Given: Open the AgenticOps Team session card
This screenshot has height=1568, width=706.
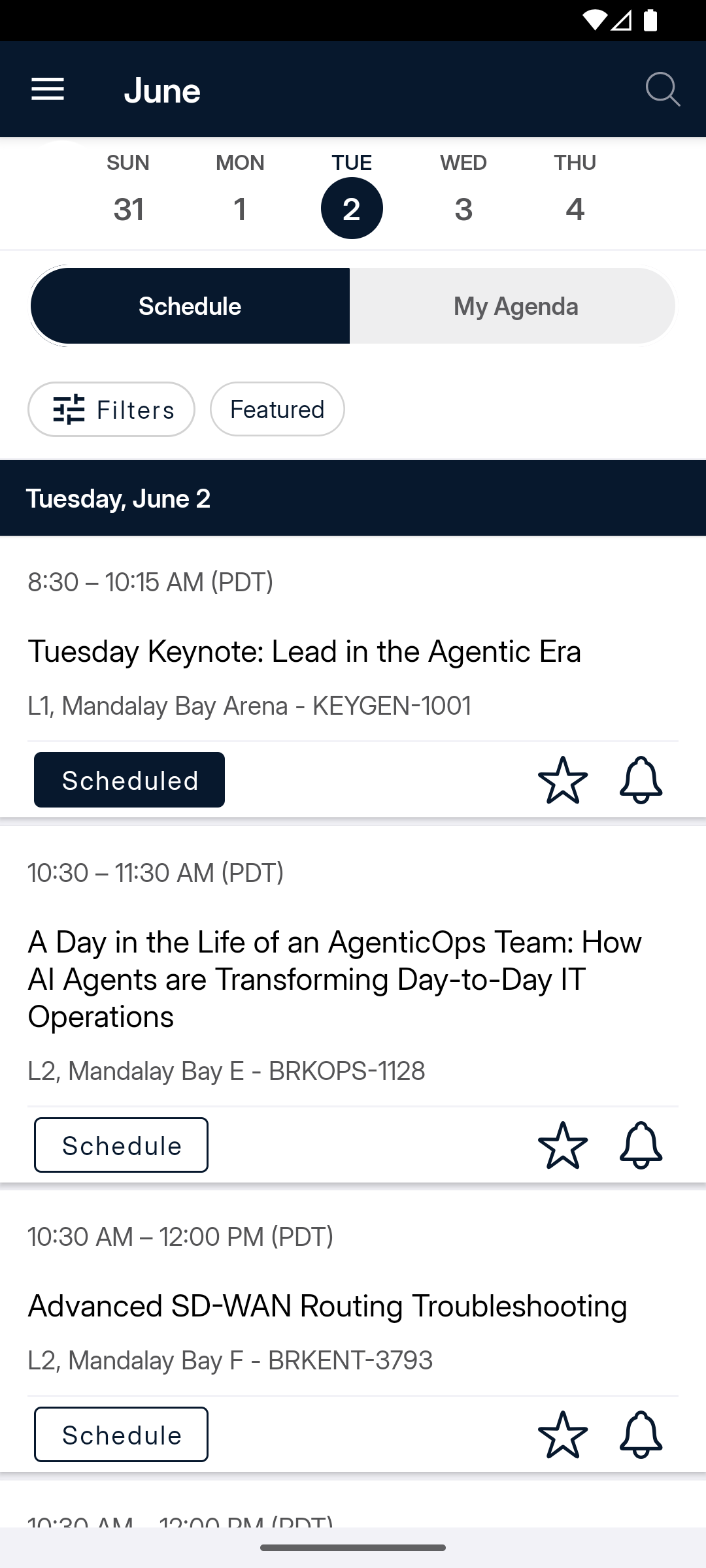Looking at the screenshot, I should coord(335,979).
